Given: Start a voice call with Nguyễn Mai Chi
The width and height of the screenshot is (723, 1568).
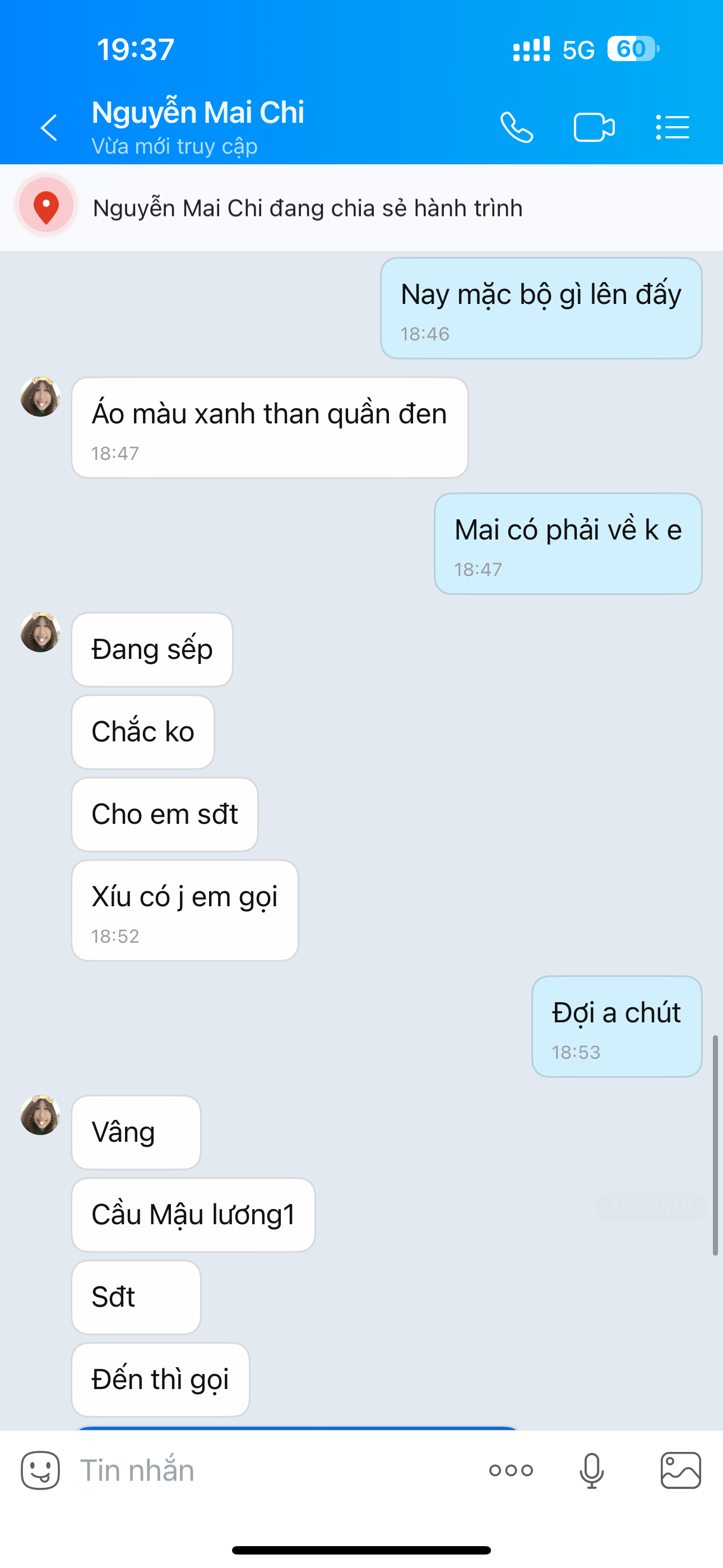Looking at the screenshot, I should [517, 127].
